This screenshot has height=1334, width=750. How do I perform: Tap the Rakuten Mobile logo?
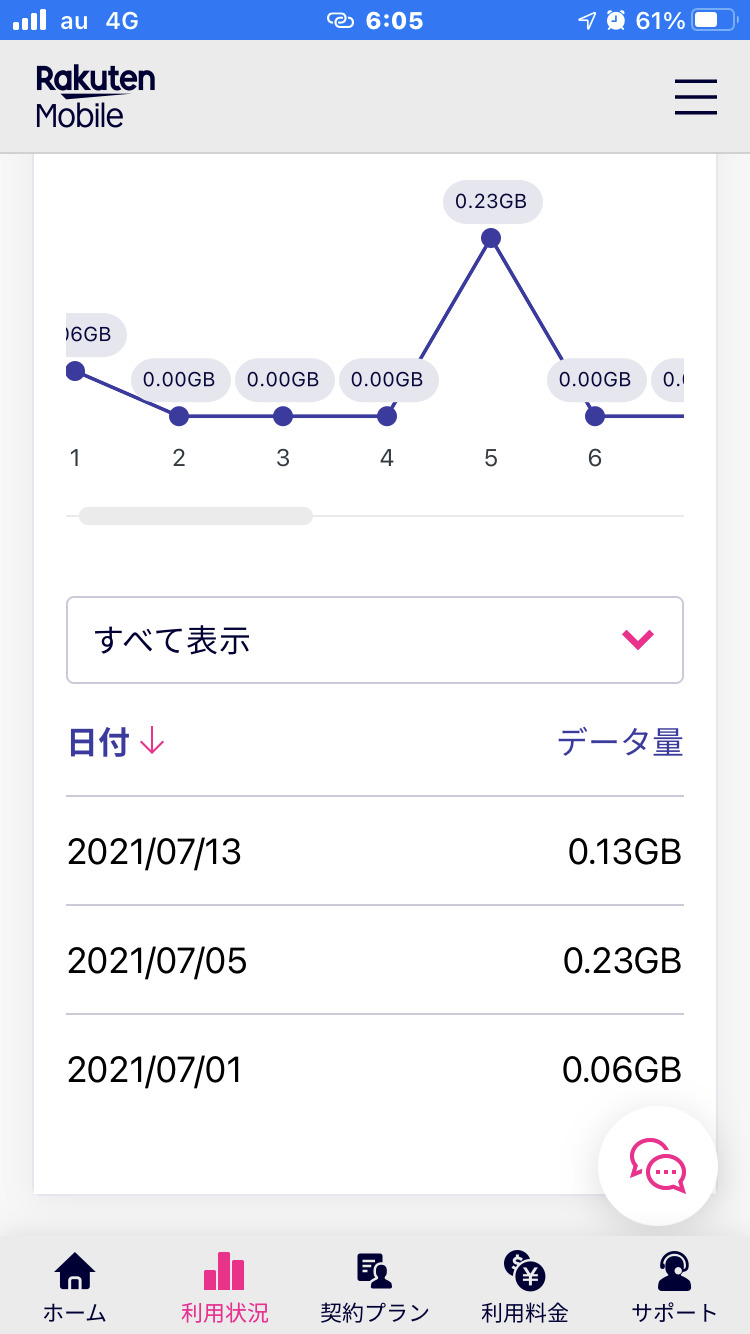pyautogui.click(x=95, y=97)
